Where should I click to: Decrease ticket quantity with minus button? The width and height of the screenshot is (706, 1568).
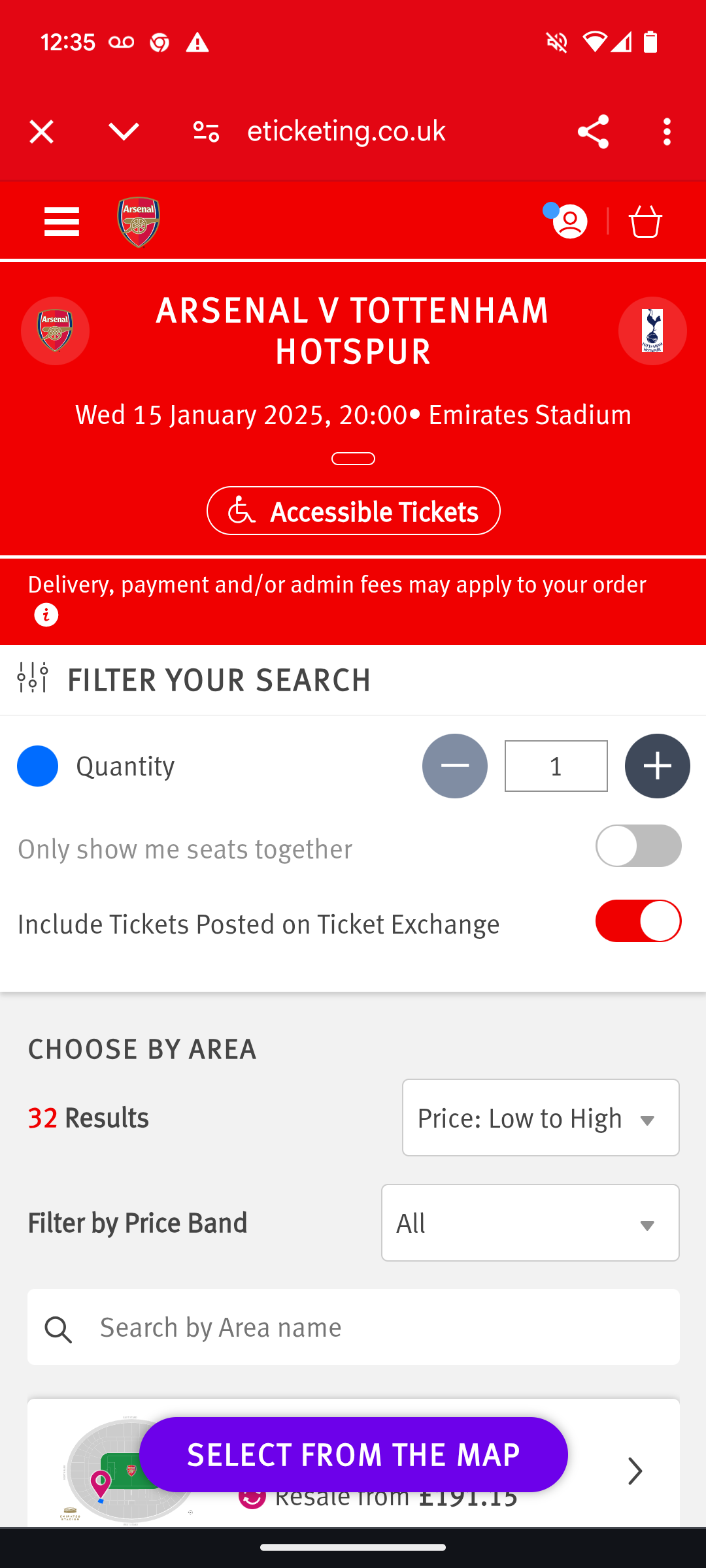click(x=455, y=766)
